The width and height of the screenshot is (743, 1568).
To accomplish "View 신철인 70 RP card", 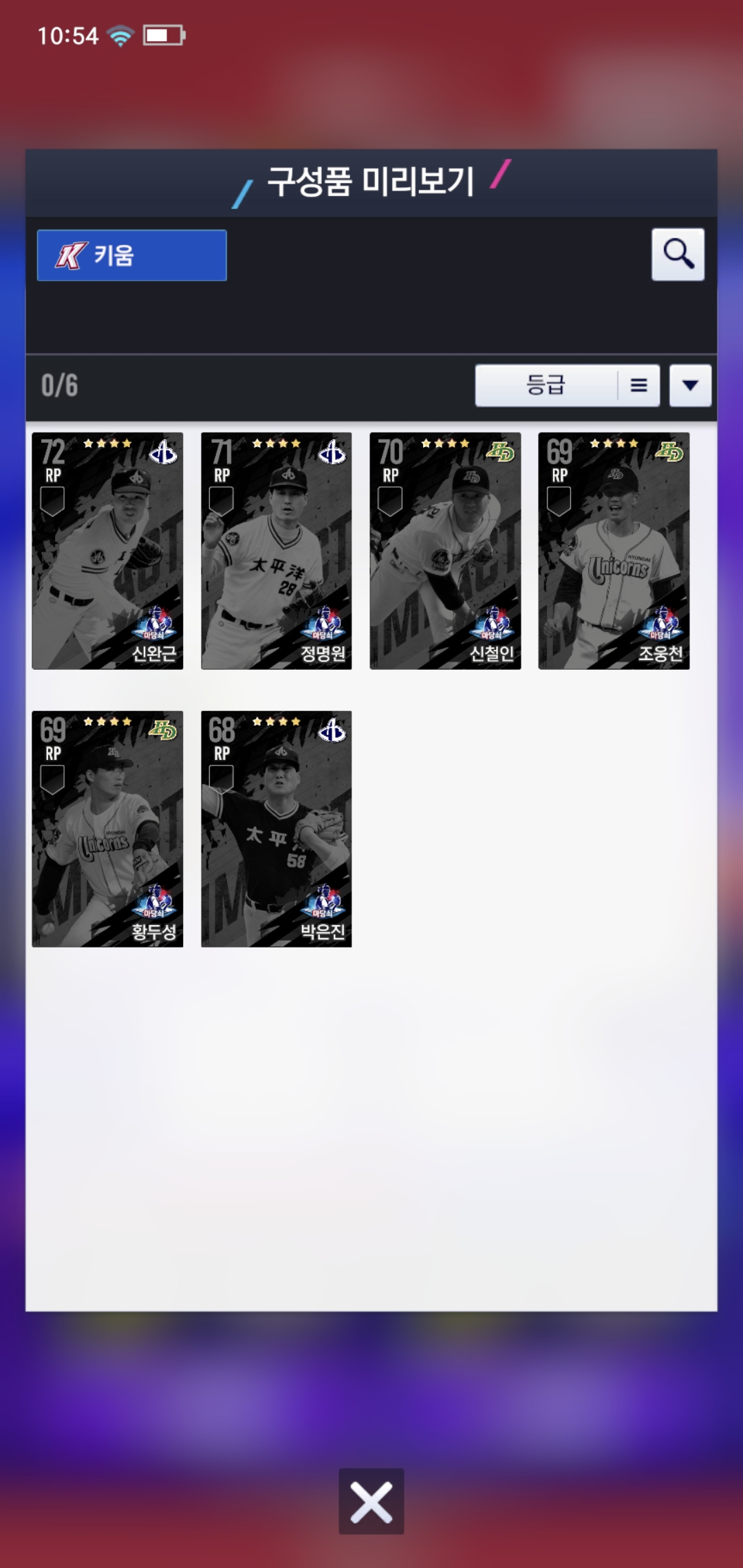I will pyautogui.click(x=445, y=550).
